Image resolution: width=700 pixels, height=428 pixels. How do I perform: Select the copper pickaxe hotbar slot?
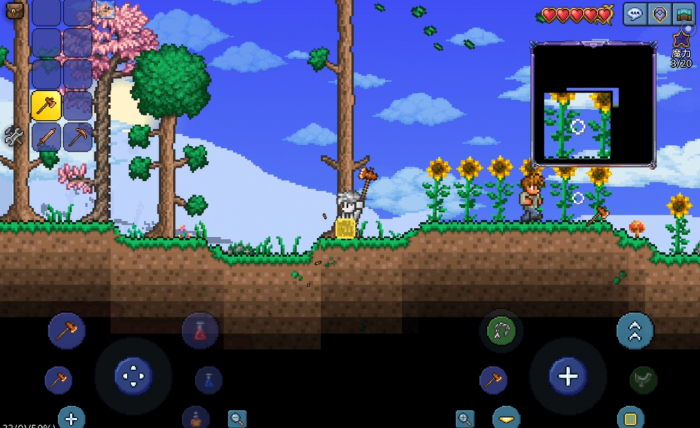pyautogui.click(x=78, y=137)
